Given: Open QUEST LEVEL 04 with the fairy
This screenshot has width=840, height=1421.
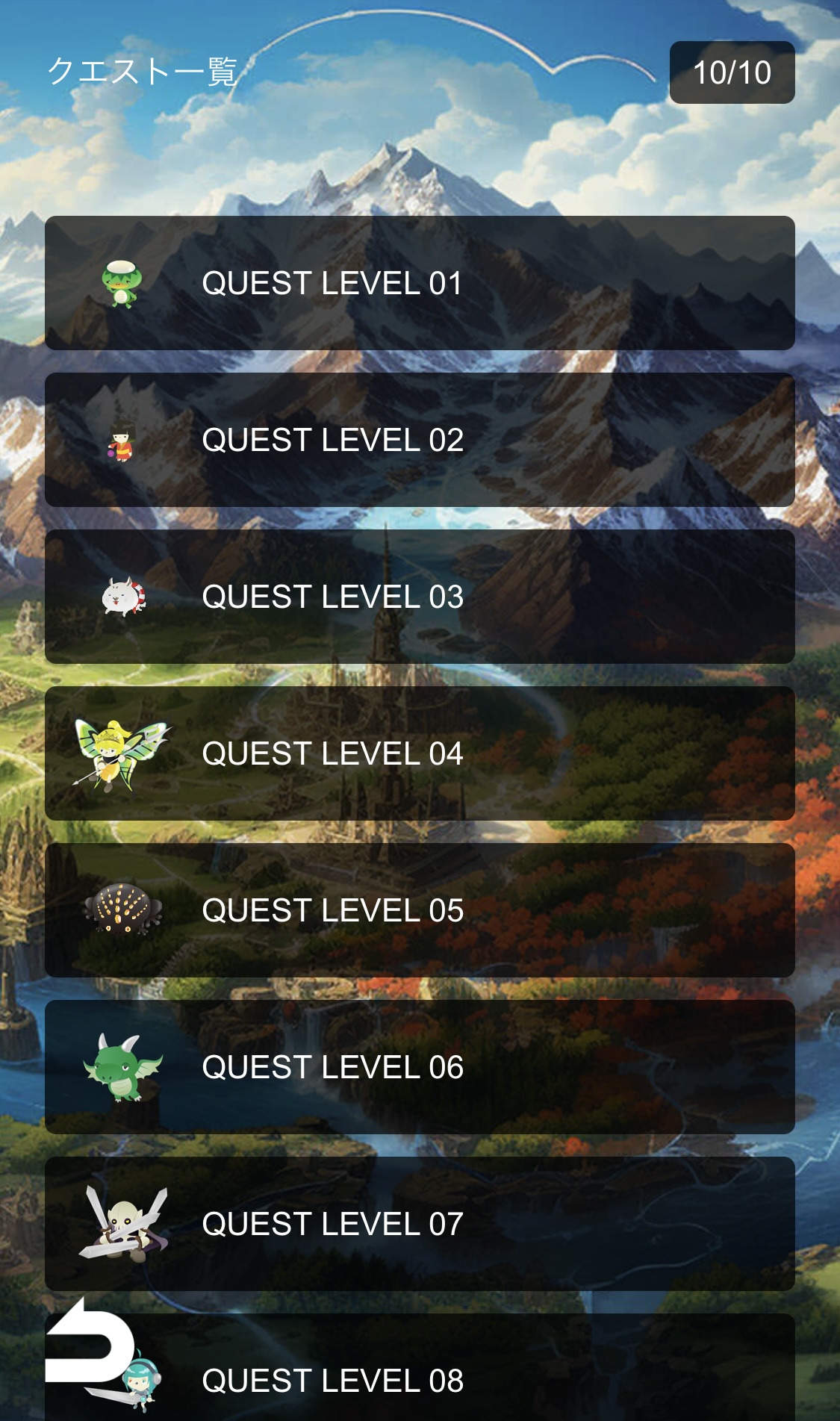Looking at the screenshot, I should click(420, 753).
